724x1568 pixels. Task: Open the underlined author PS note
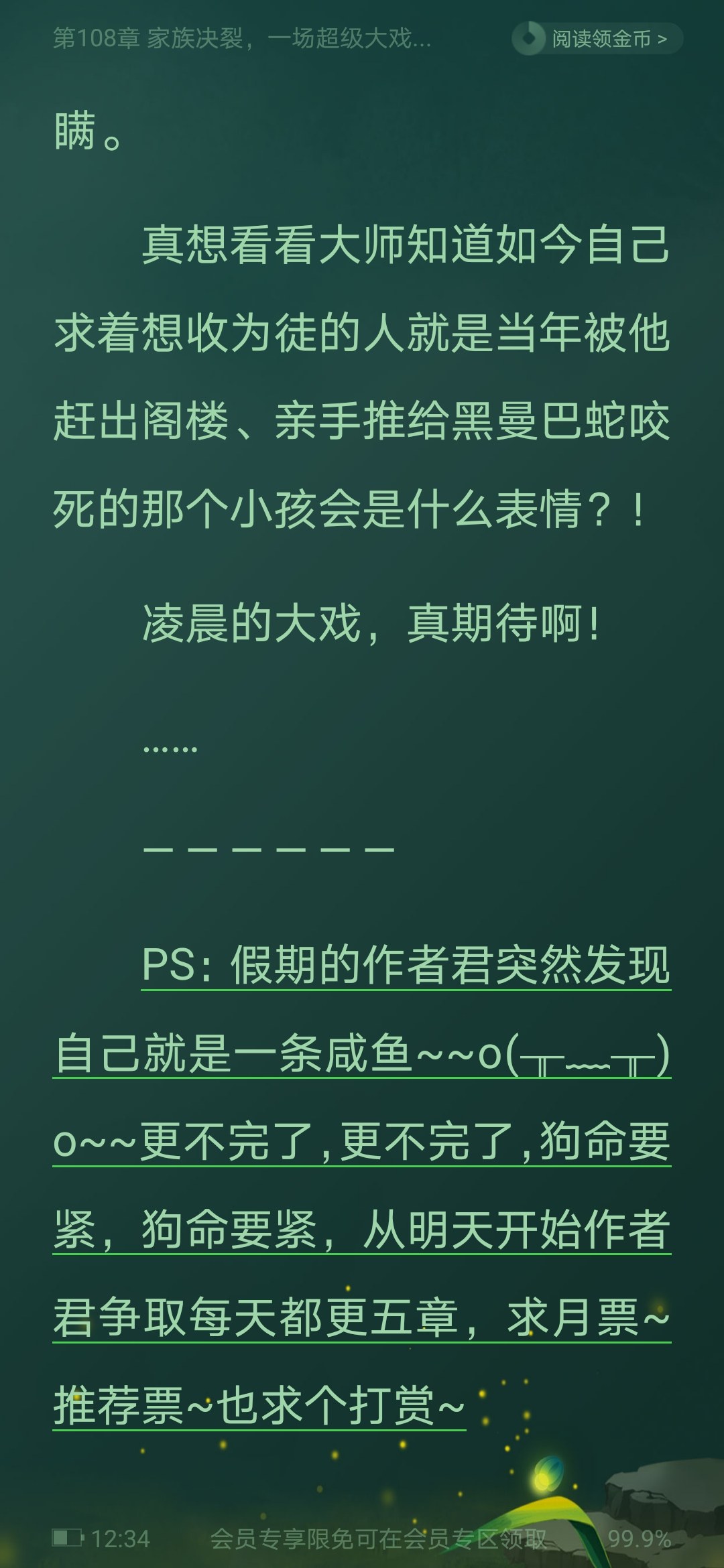coord(362,1187)
